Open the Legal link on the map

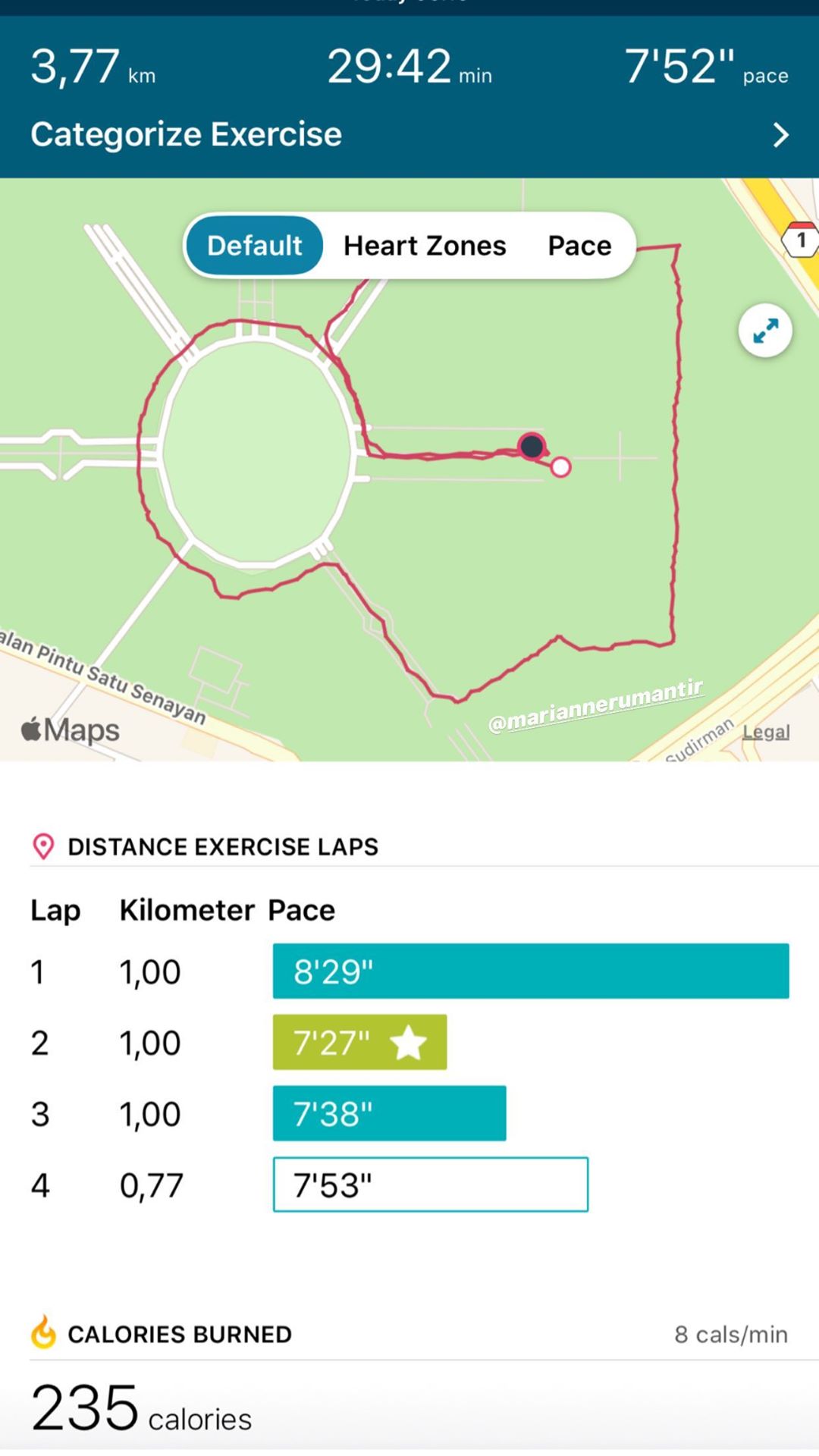click(766, 732)
